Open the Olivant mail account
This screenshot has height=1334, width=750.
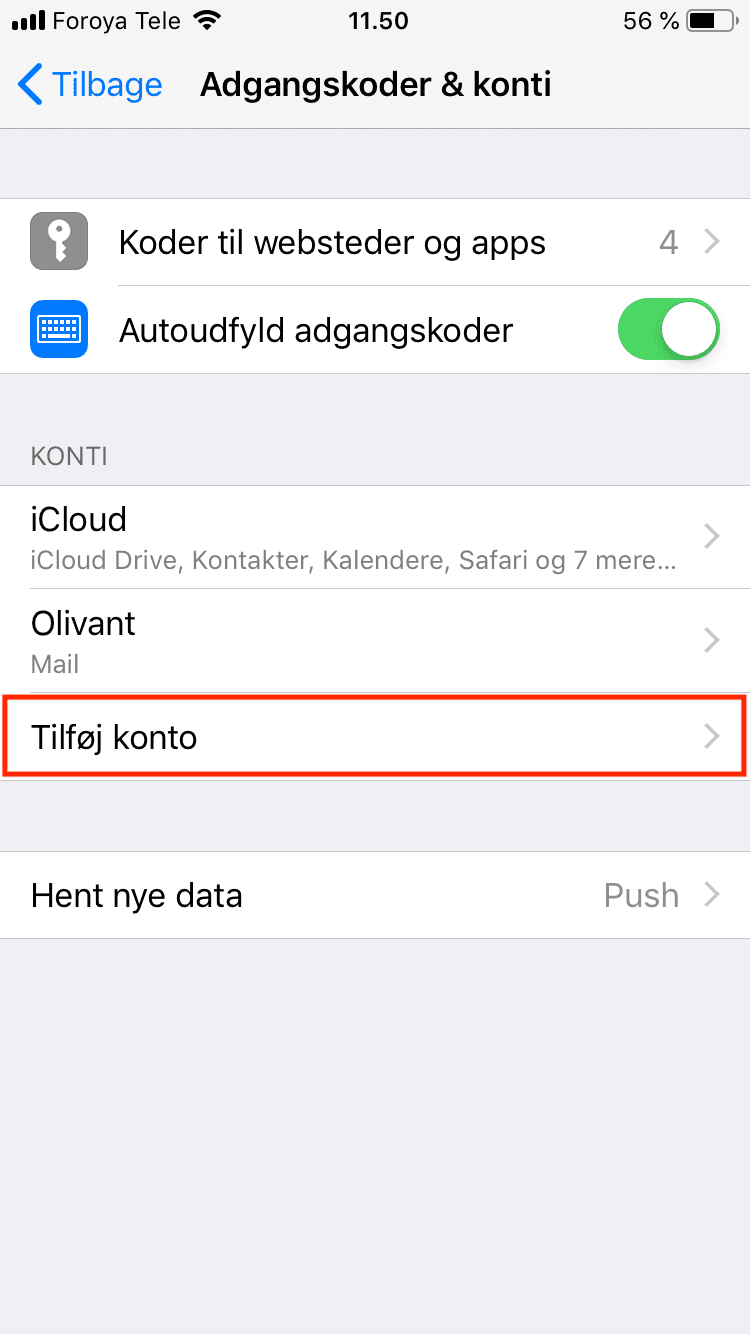[375, 641]
